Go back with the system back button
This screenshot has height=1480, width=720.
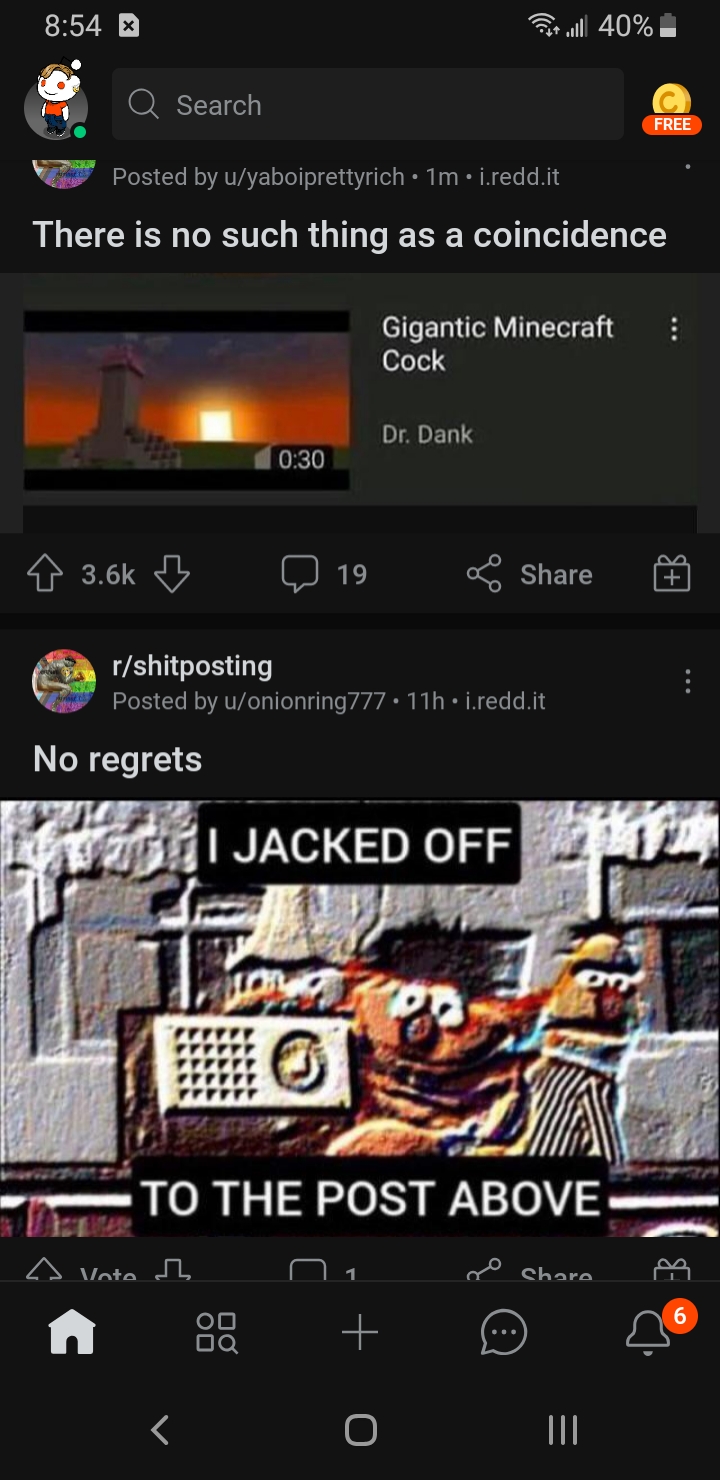(x=160, y=1430)
